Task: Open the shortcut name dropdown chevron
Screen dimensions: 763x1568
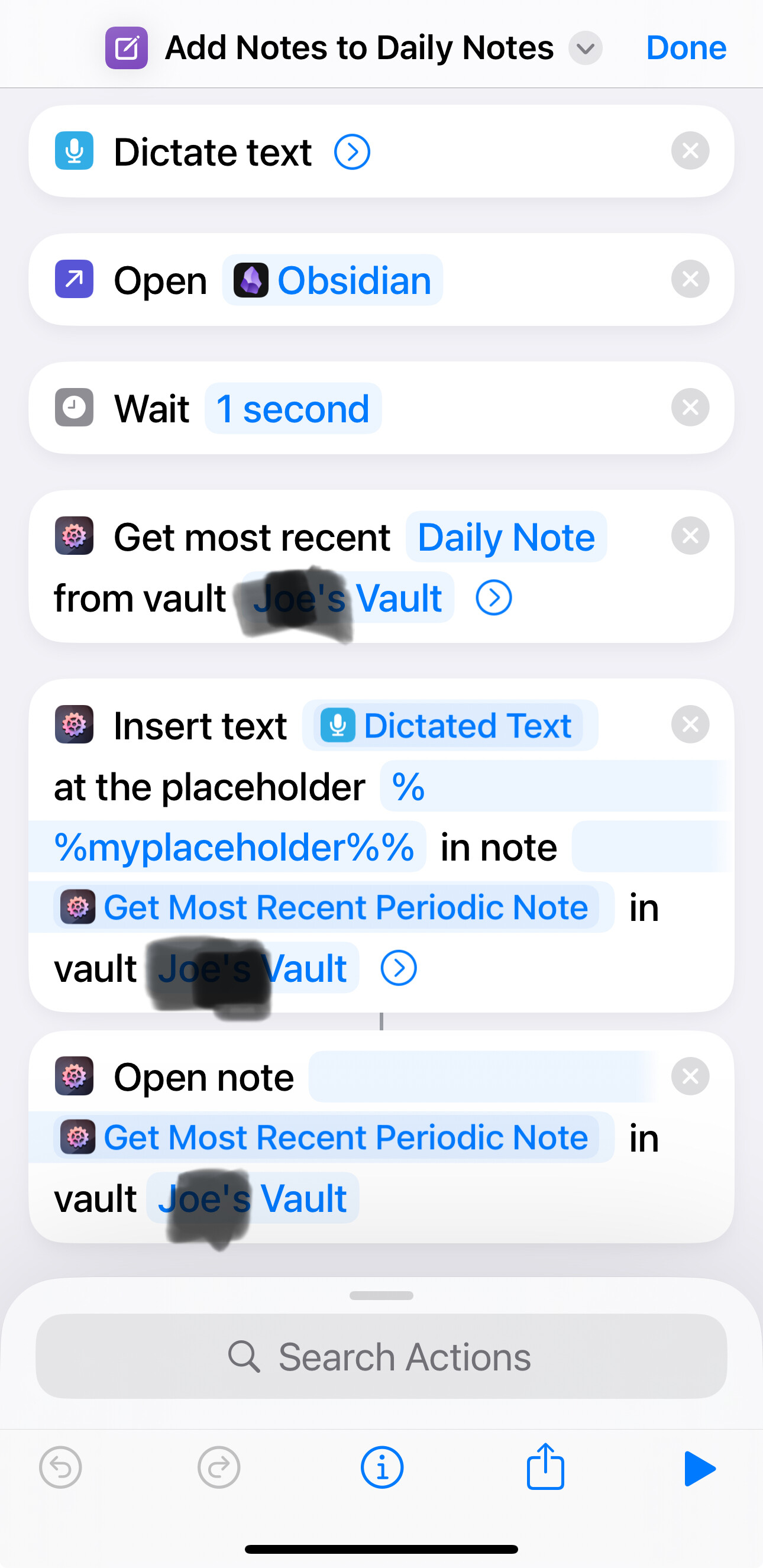Action: [x=585, y=48]
